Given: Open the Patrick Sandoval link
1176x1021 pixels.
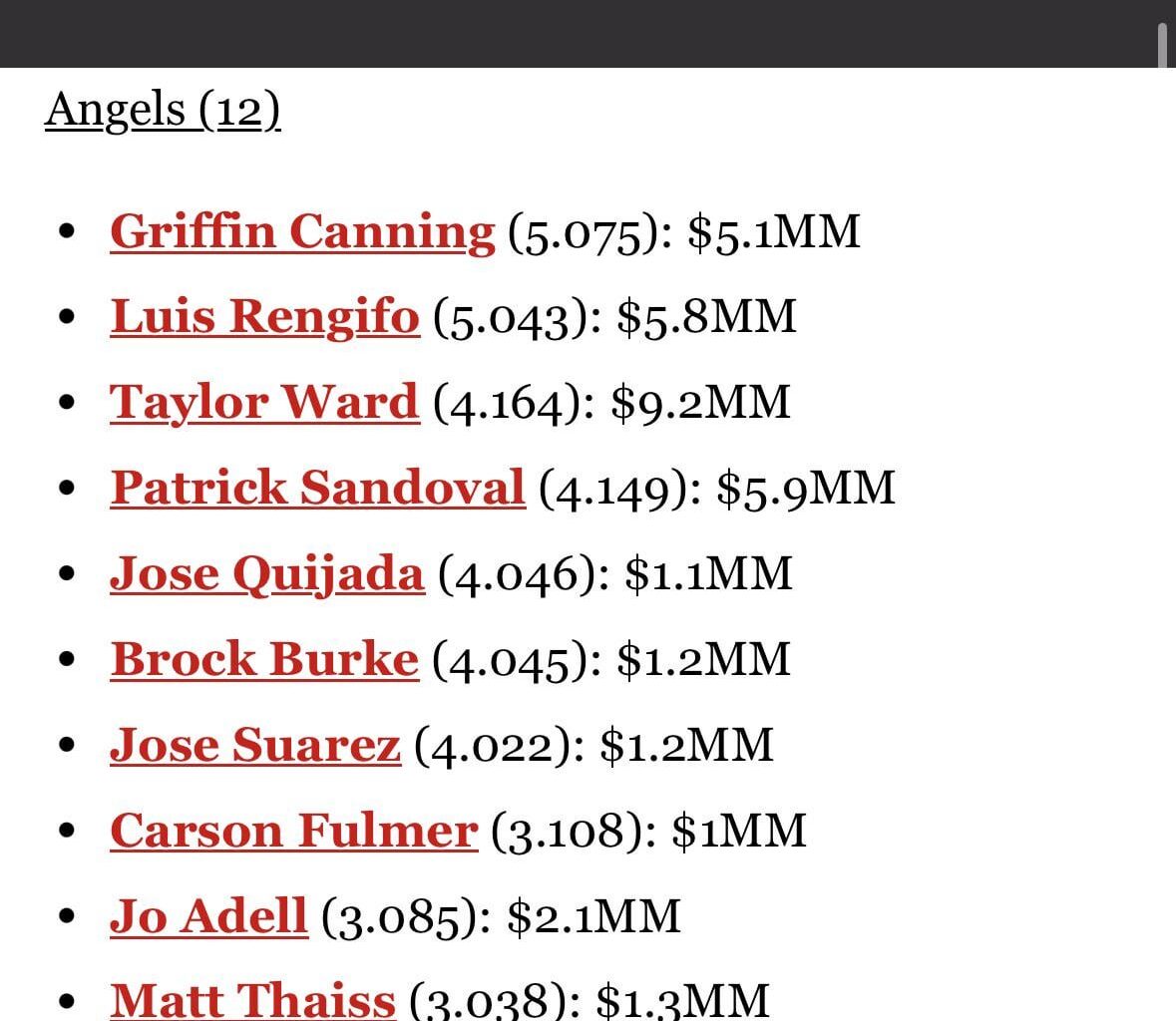Looking at the screenshot, I should [317, 489].
